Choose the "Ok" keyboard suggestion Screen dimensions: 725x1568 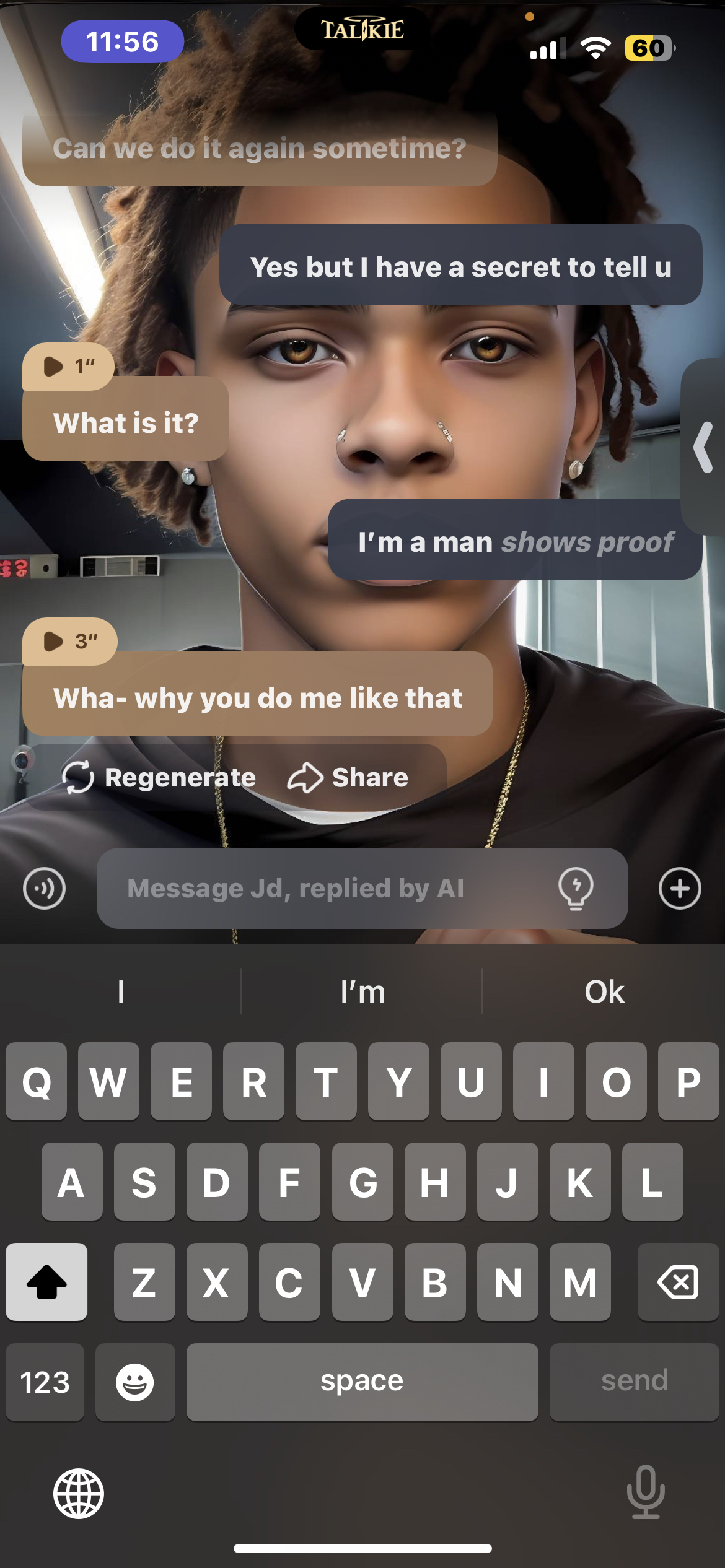pos(604,992)
